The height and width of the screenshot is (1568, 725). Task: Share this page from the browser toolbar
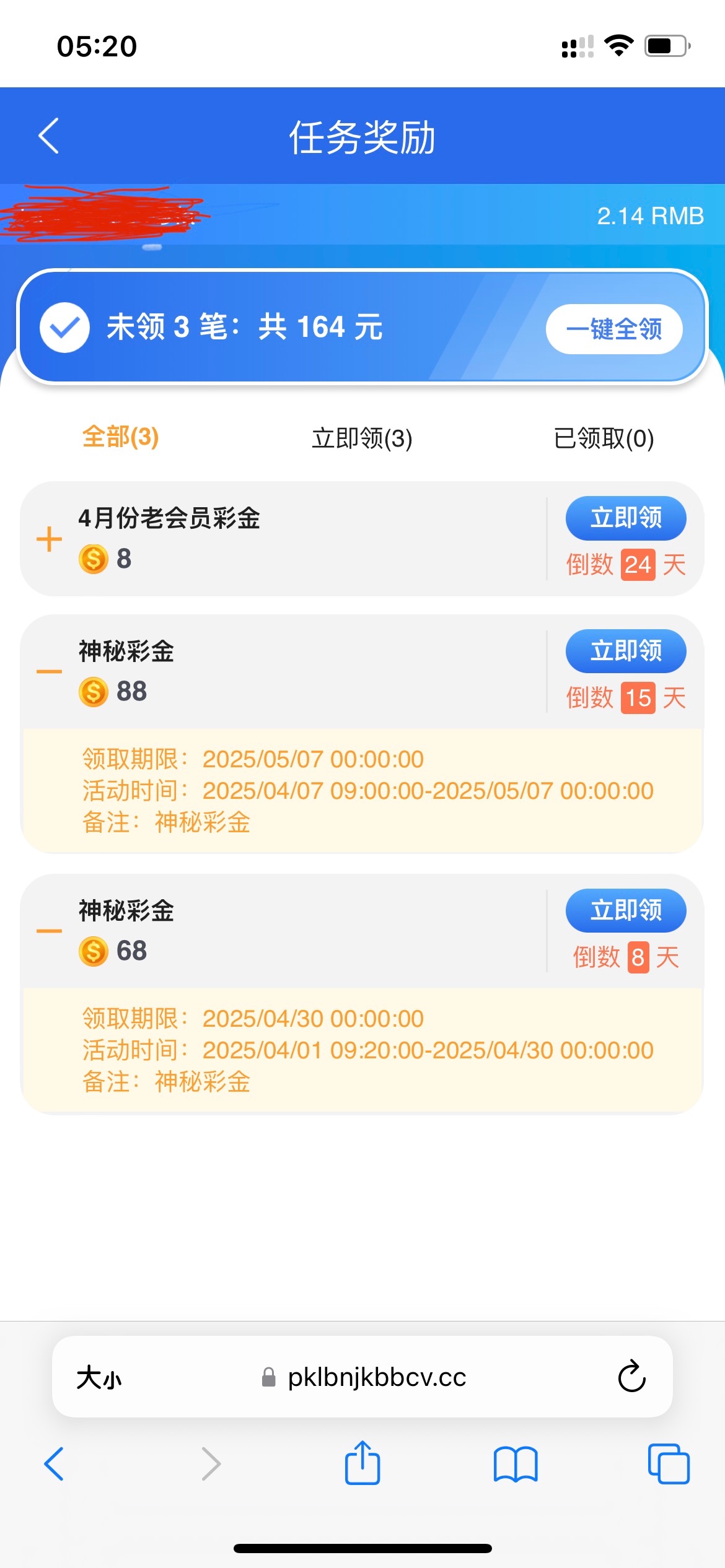[x=362, y=1464]
